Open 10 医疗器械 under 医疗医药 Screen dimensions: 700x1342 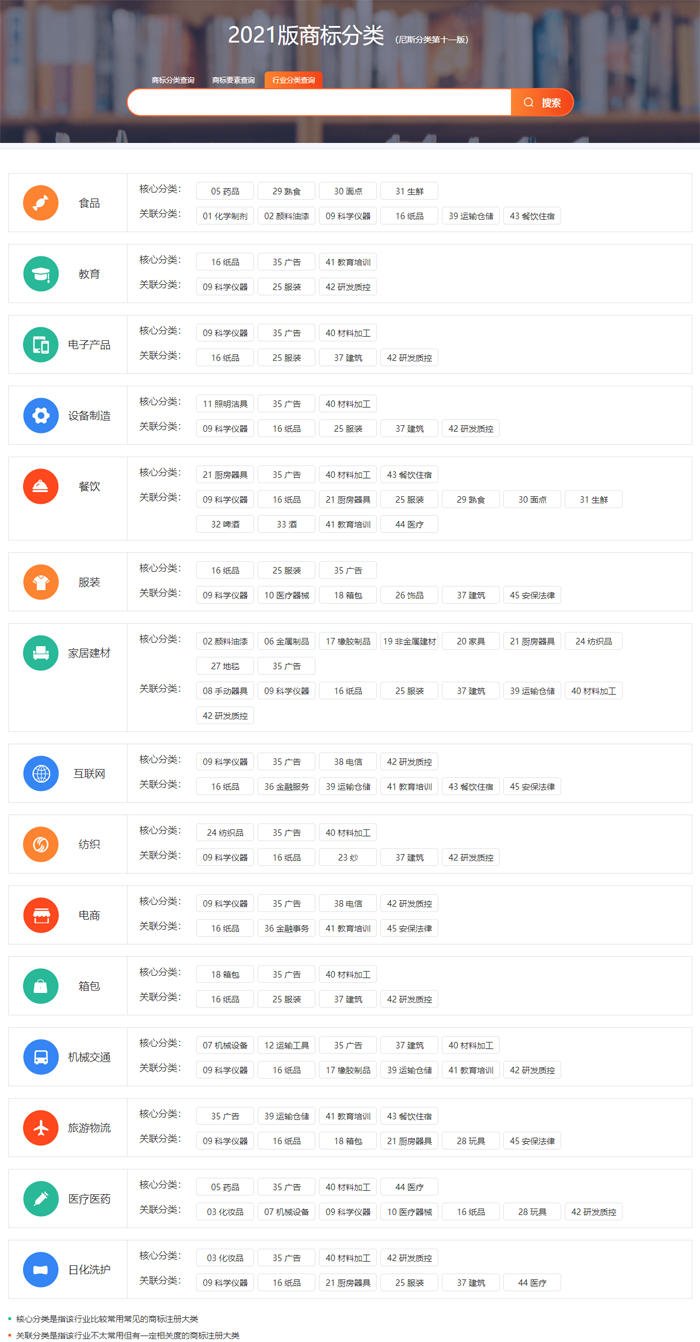click(409, 1212)
